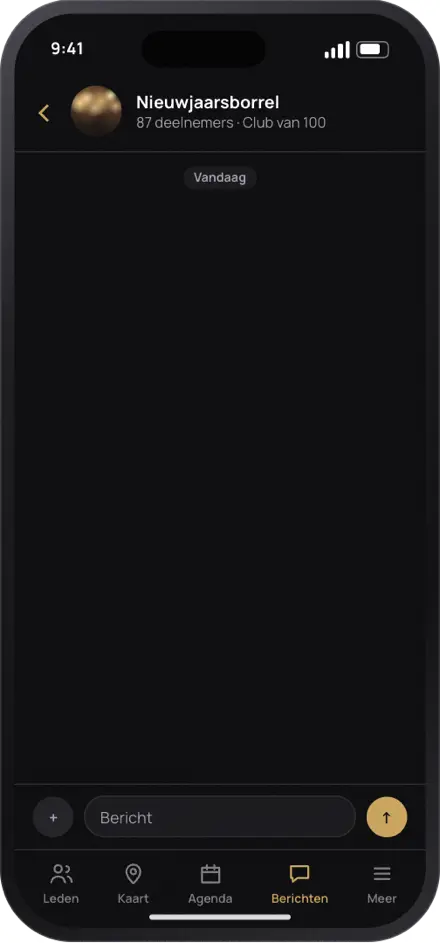Open the Nieuwjaarsborrel group avatar
The width and height of the screenshot is (440, 943).
(96, 111)
